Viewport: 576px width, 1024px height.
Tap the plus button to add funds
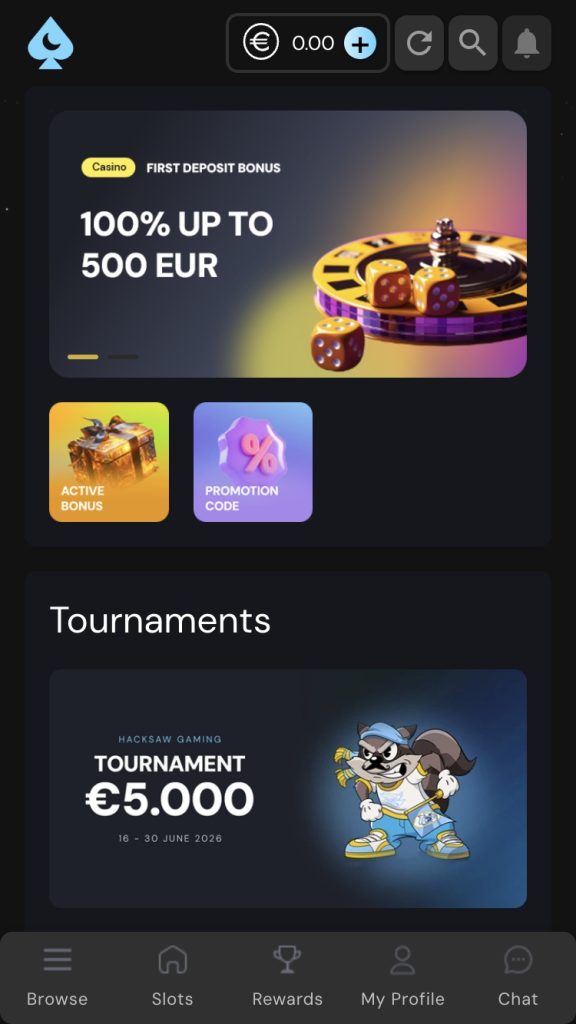coord(360,44)
